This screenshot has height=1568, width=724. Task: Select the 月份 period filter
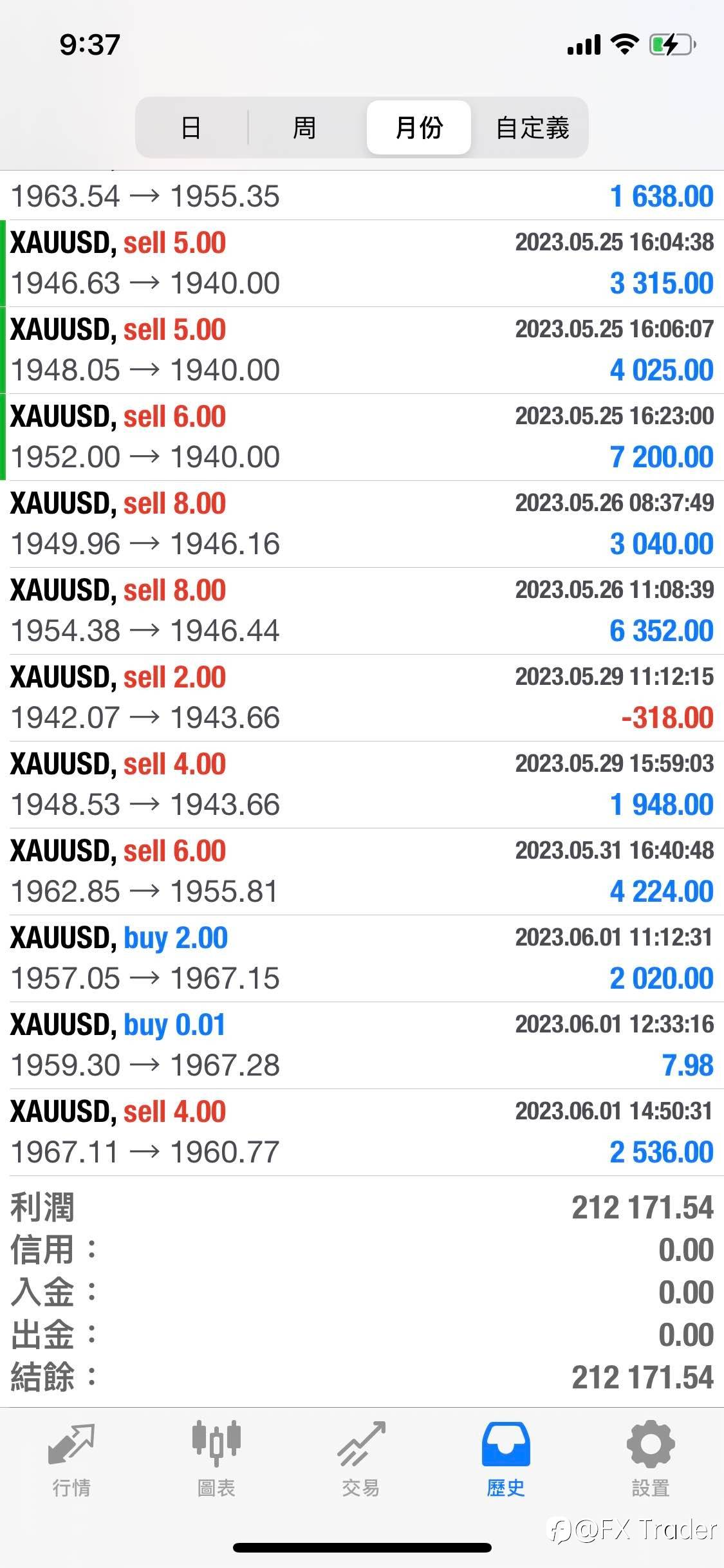419,127
